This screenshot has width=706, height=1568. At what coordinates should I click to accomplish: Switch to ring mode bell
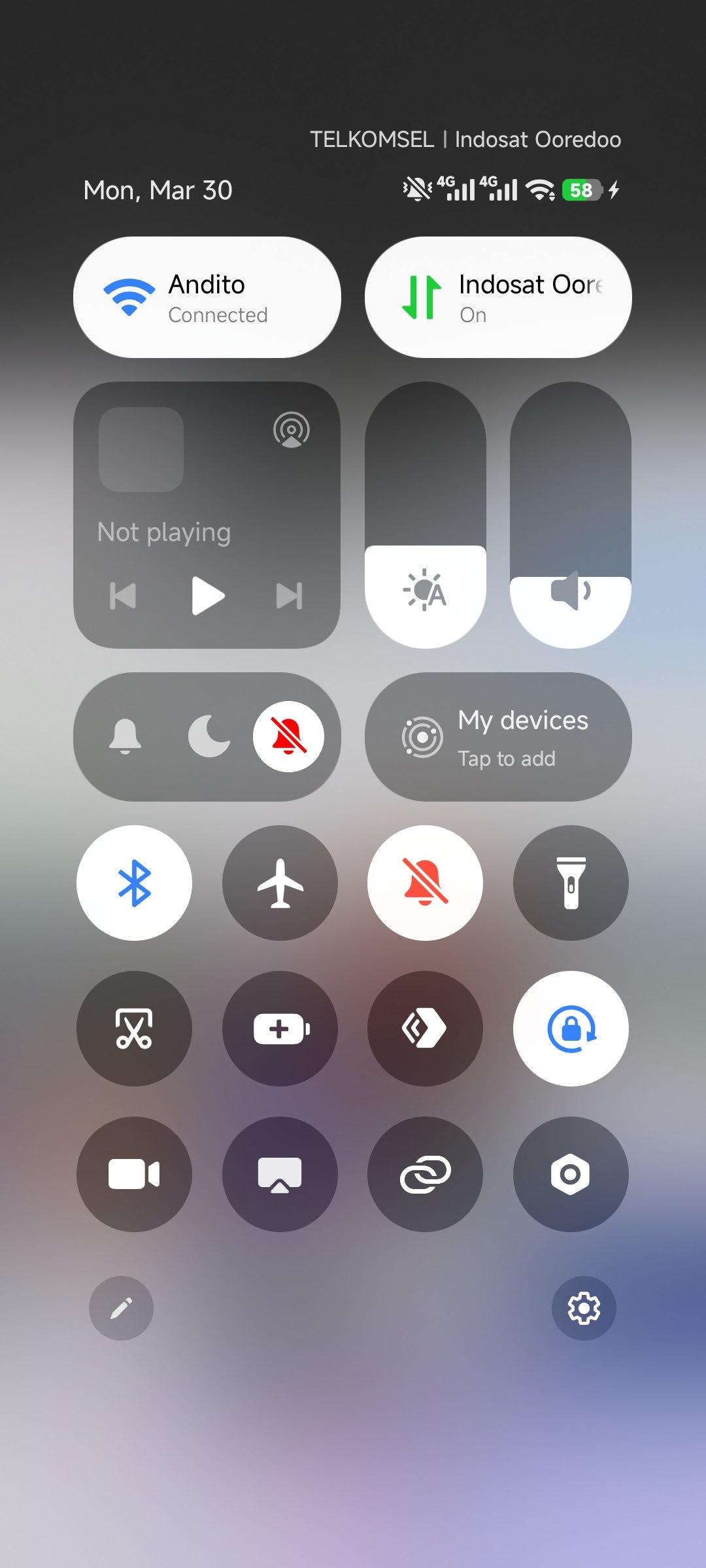point(125,737)
